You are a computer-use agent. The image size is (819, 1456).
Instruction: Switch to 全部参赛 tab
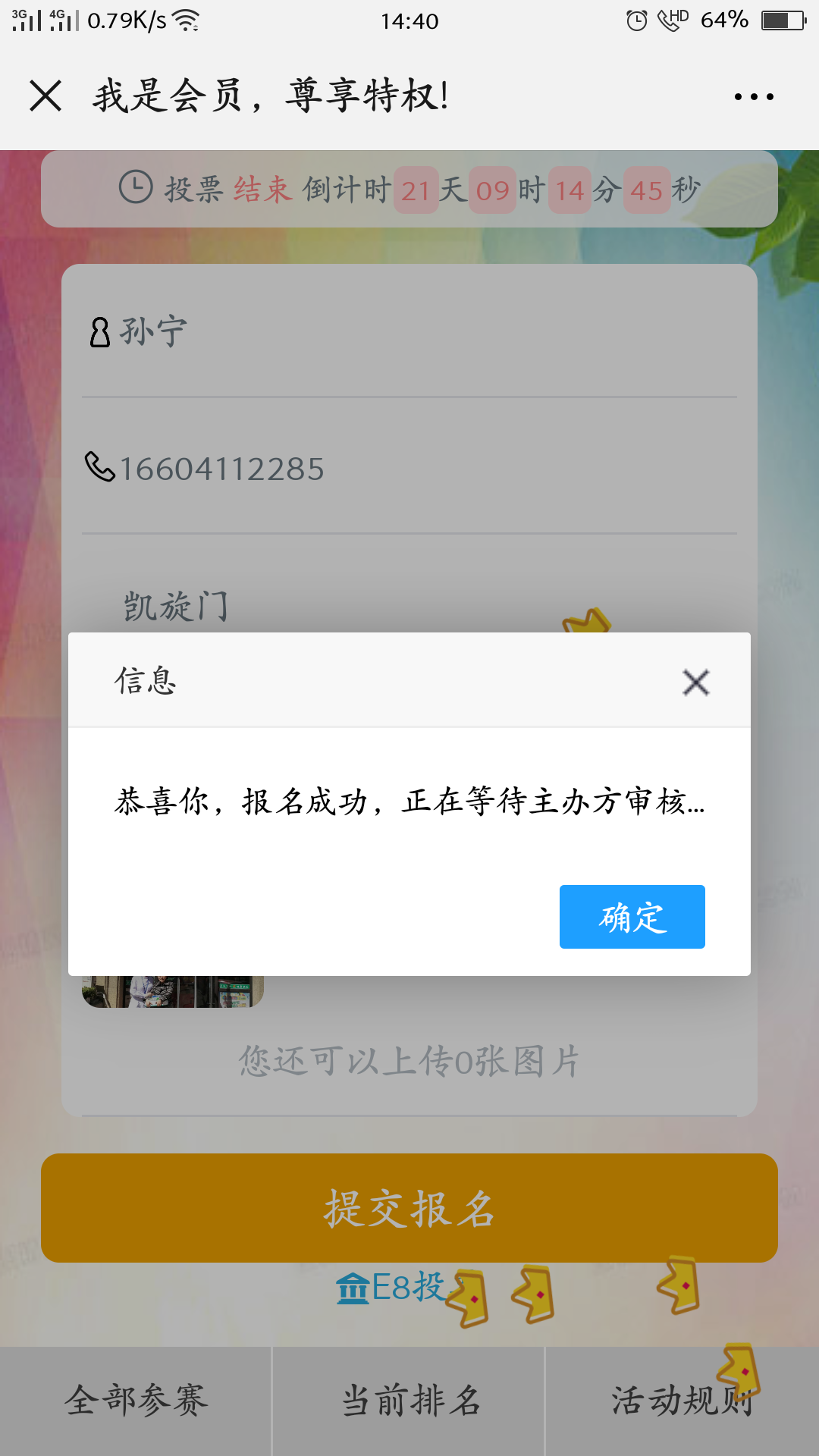point(136,1401)
